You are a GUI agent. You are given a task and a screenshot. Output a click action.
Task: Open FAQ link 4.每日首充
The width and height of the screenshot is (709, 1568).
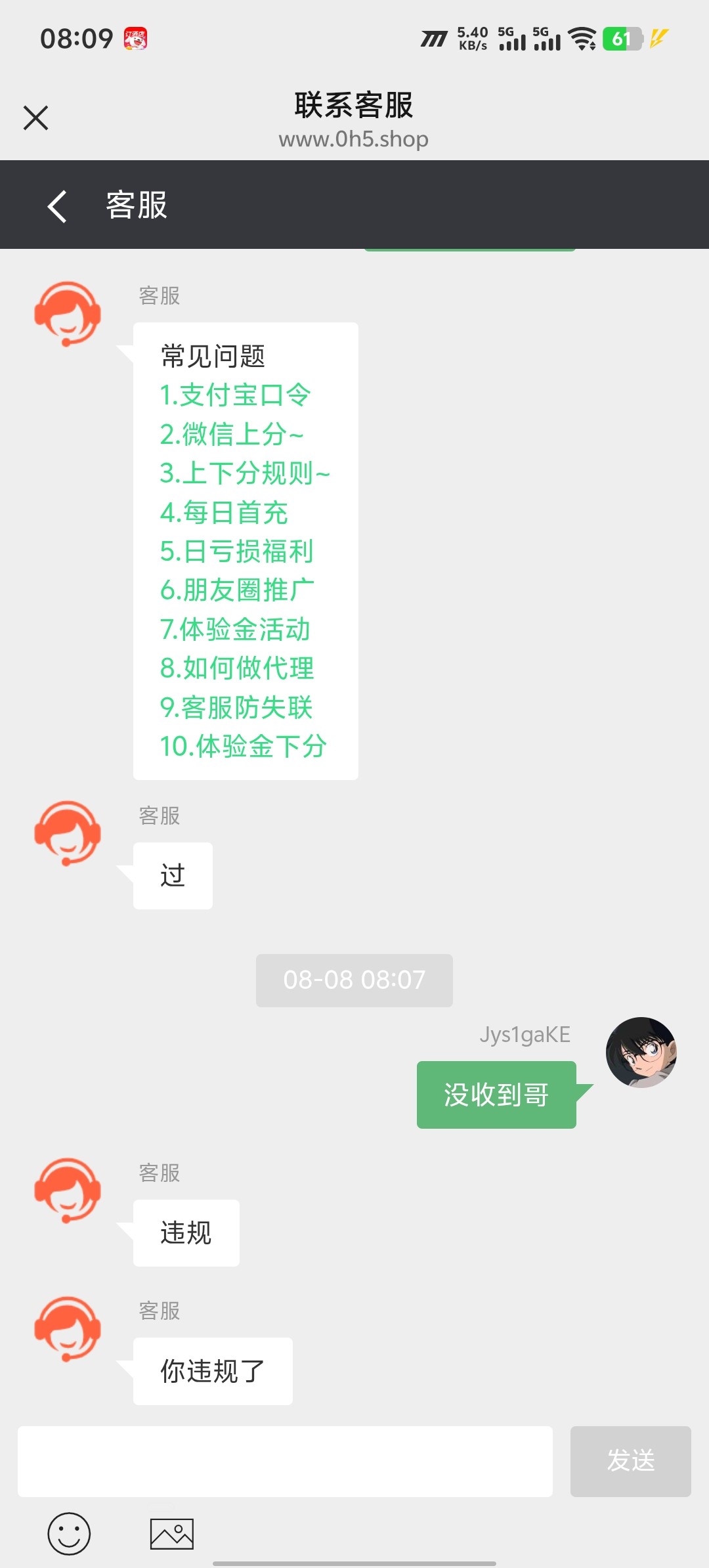point(224,512)
